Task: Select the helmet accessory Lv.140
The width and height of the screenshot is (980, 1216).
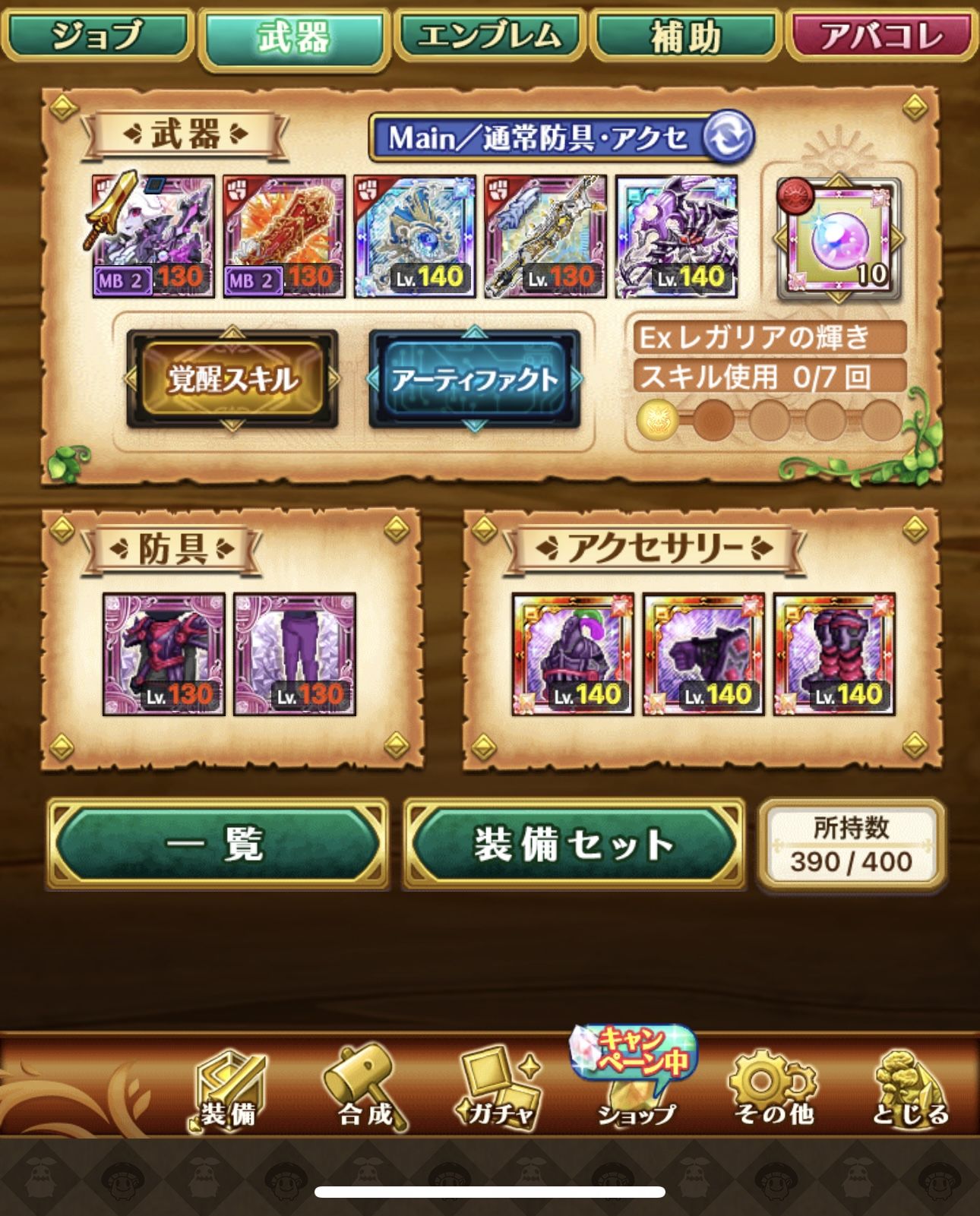Action: coord(573,654)
